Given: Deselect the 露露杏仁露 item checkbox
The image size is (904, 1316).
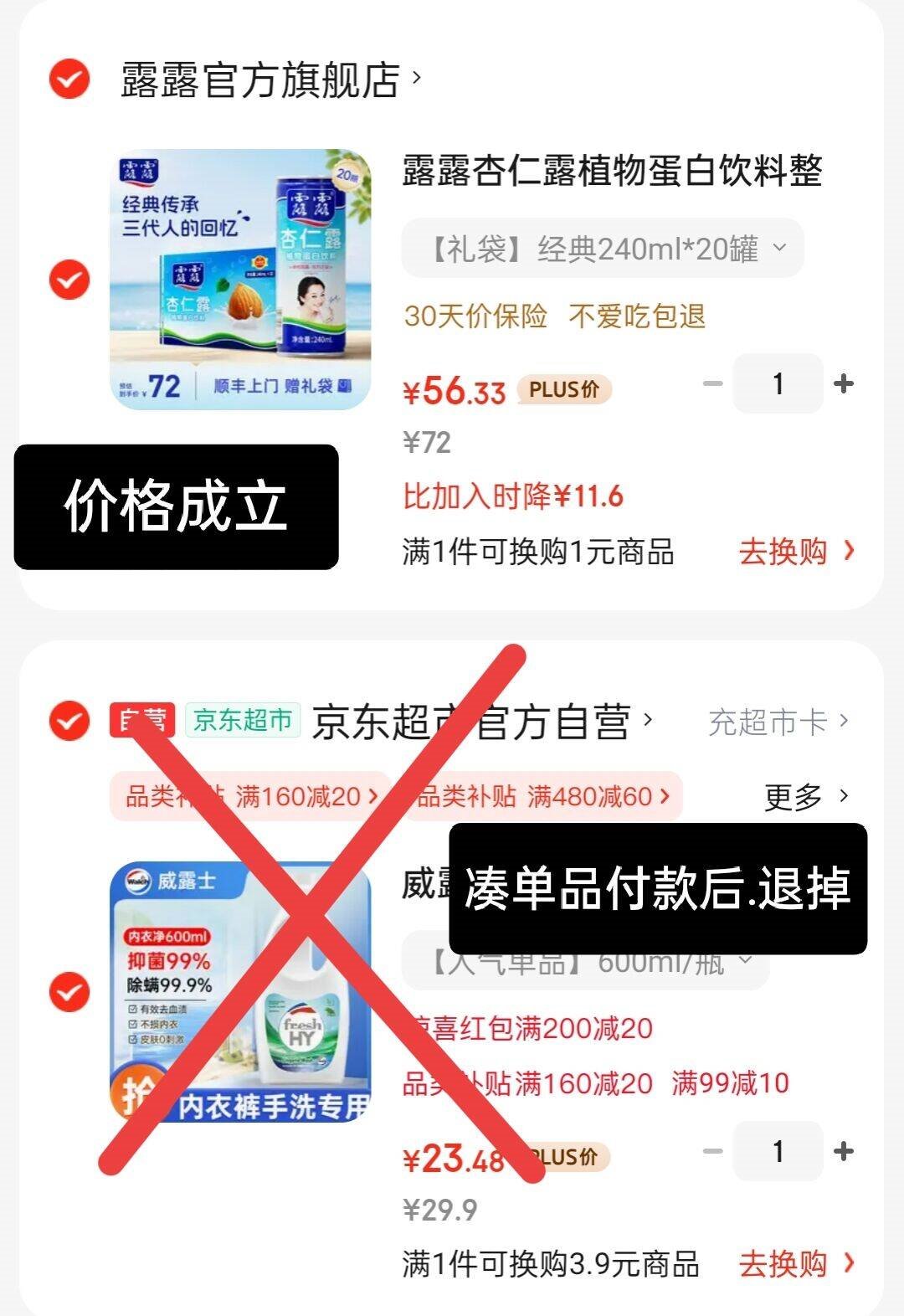Looking at the screenshot, I should pos(69,280).
